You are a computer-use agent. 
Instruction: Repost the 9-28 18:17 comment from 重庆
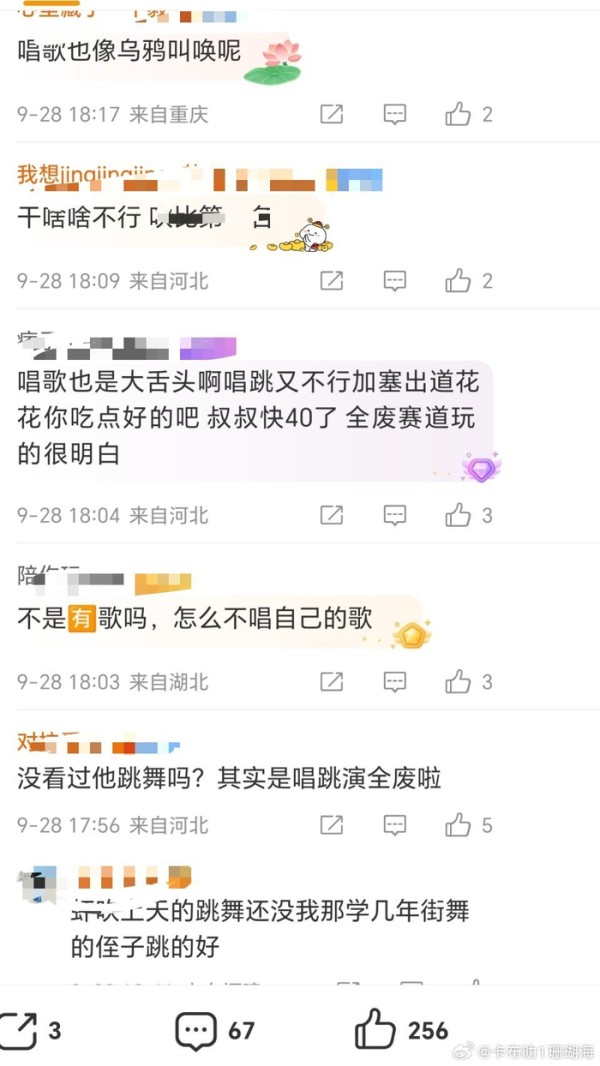coord(331,114)
